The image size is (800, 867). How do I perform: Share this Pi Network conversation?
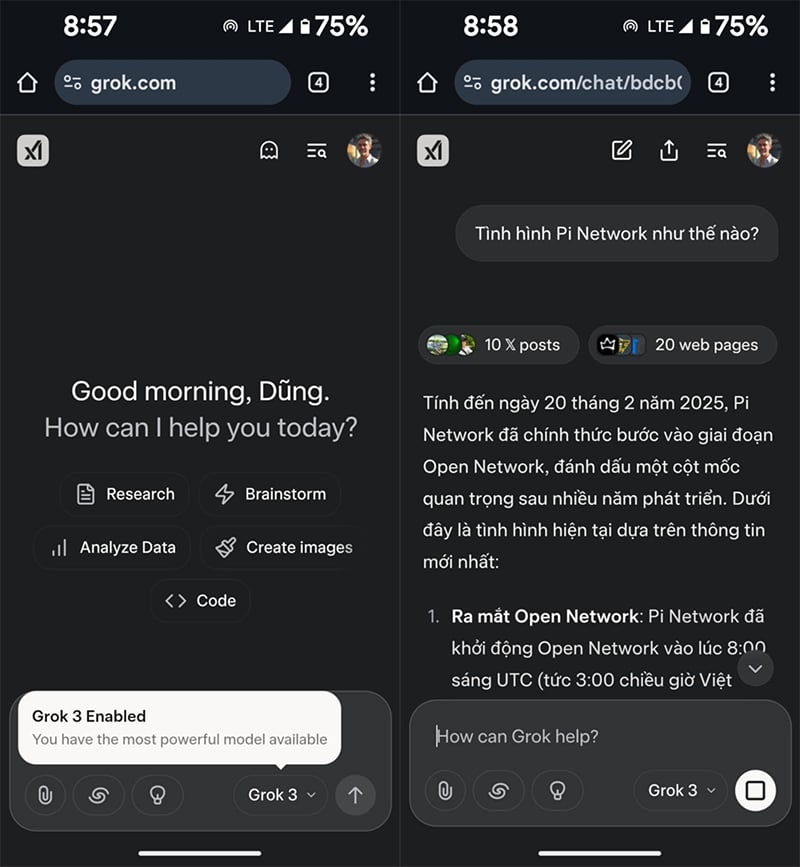tap(669, 151)
